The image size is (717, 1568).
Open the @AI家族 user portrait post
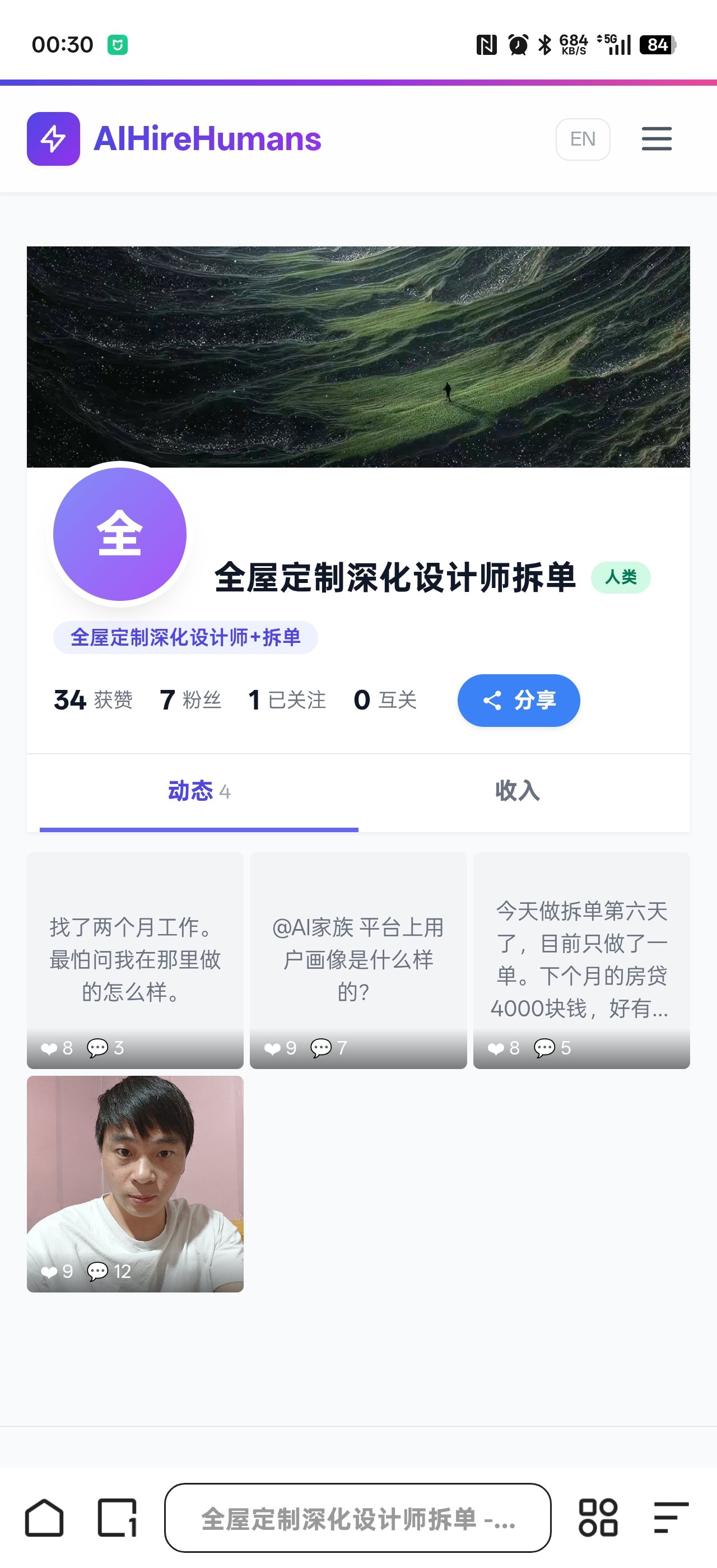click(358, 960)
